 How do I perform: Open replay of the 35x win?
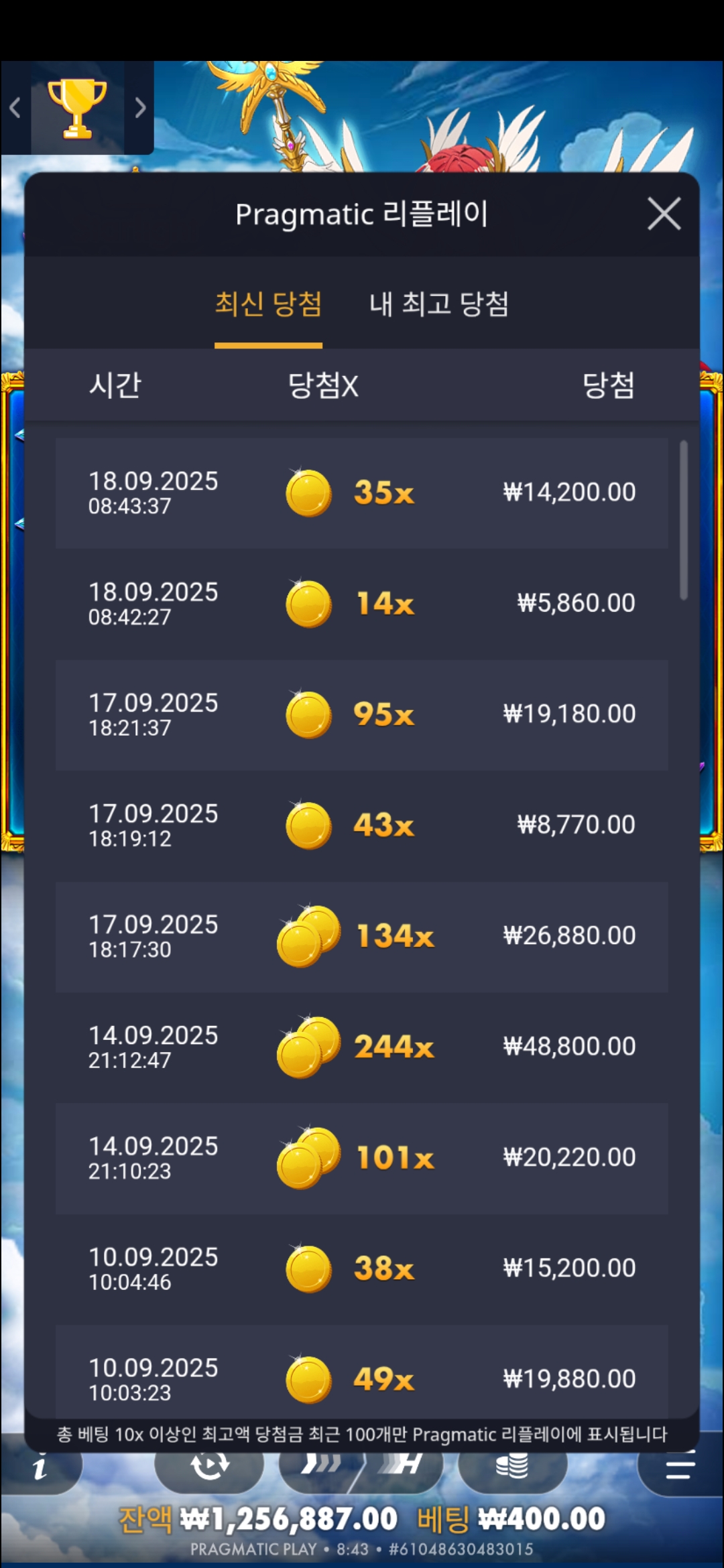(362, 493)
